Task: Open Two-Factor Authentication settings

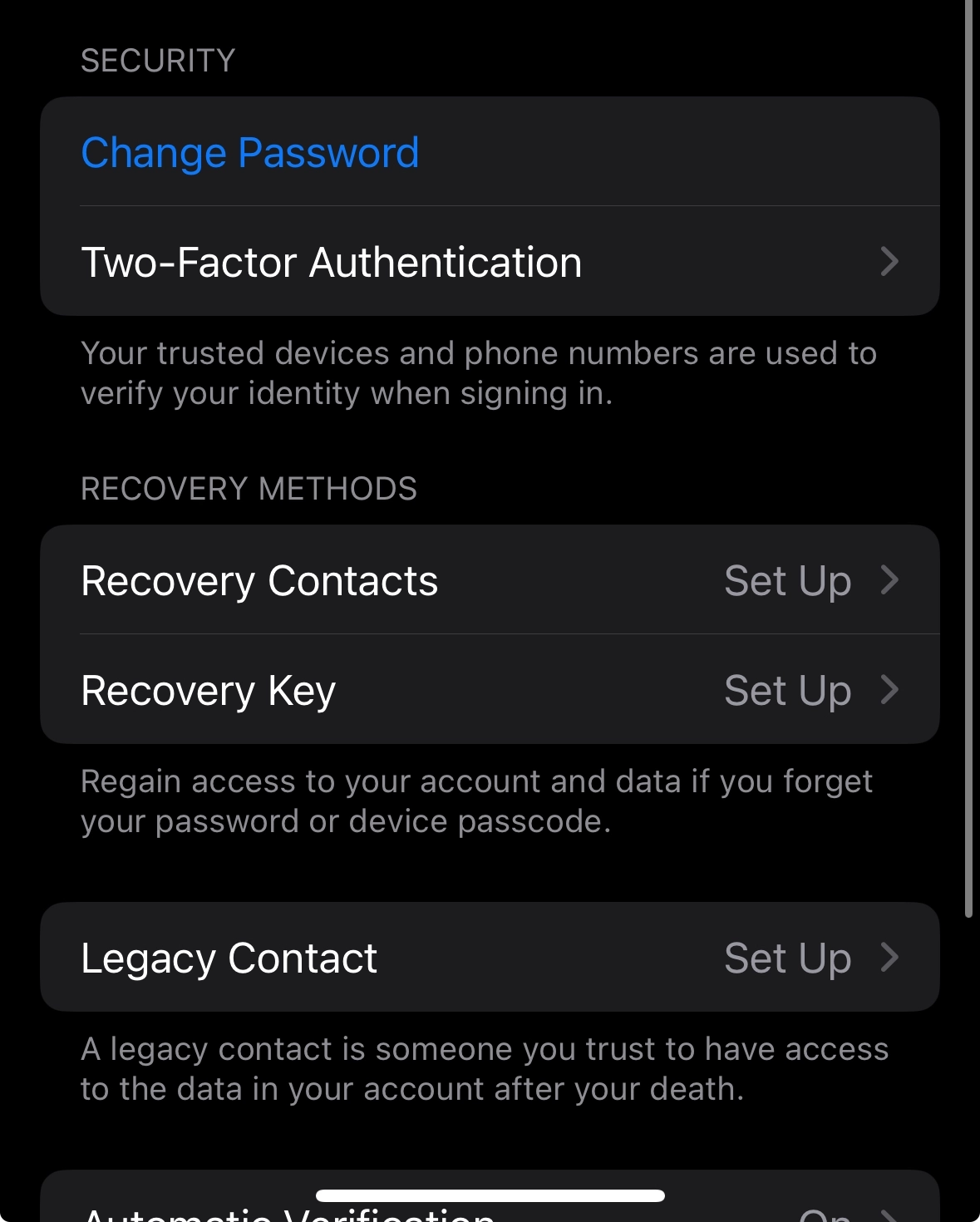Action: coord(489,262)
